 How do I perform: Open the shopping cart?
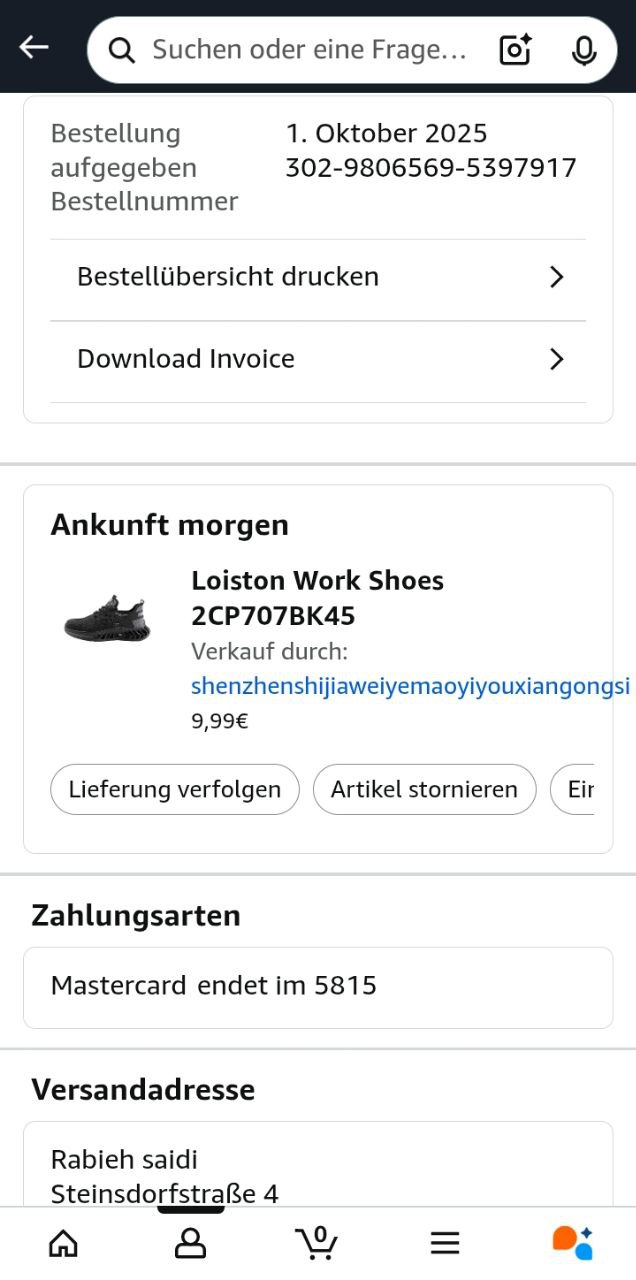coord(317,1243)
